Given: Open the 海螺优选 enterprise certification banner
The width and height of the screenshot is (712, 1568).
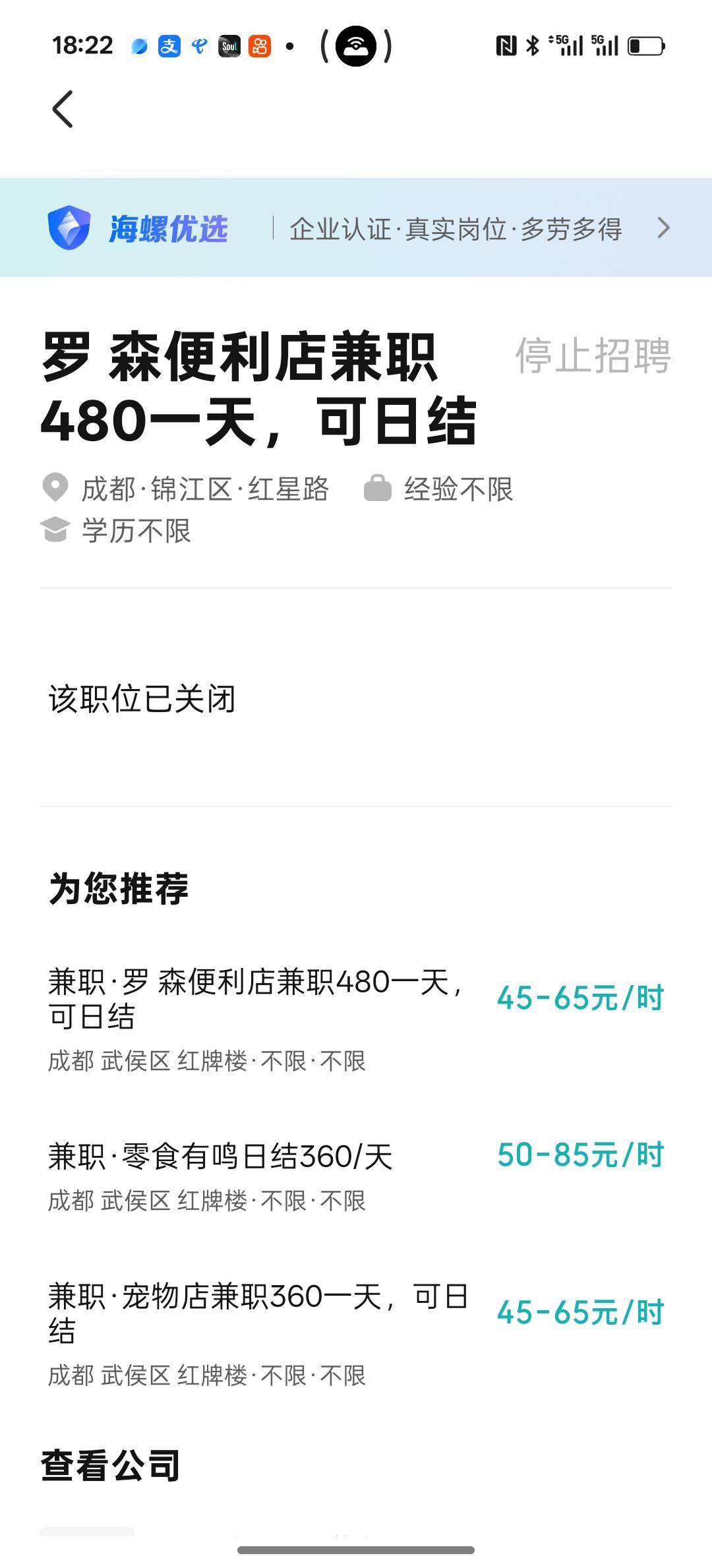Looking at the screenshot, I should [356, 228].
